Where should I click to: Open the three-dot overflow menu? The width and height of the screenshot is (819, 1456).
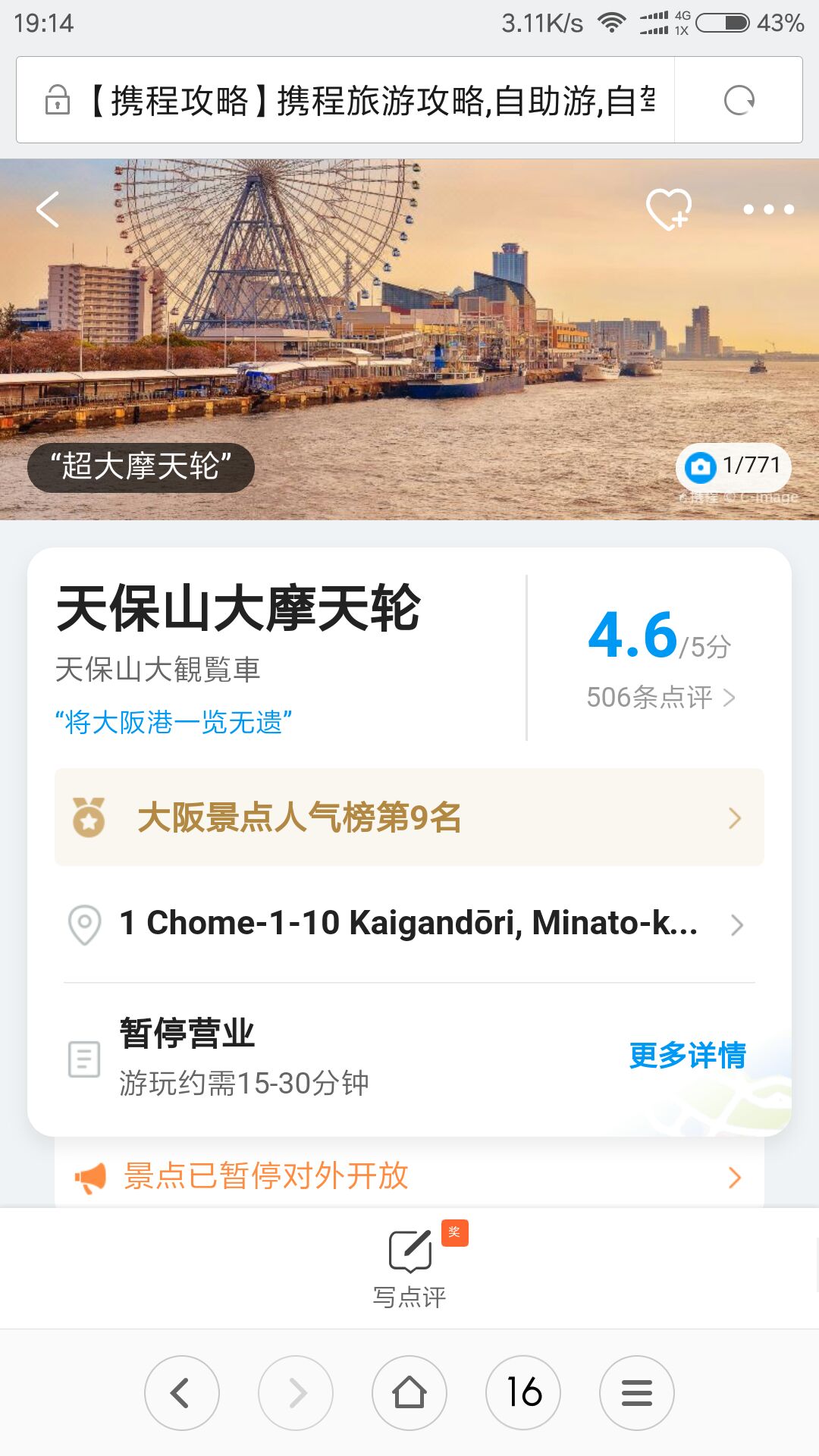coord(768,209)
